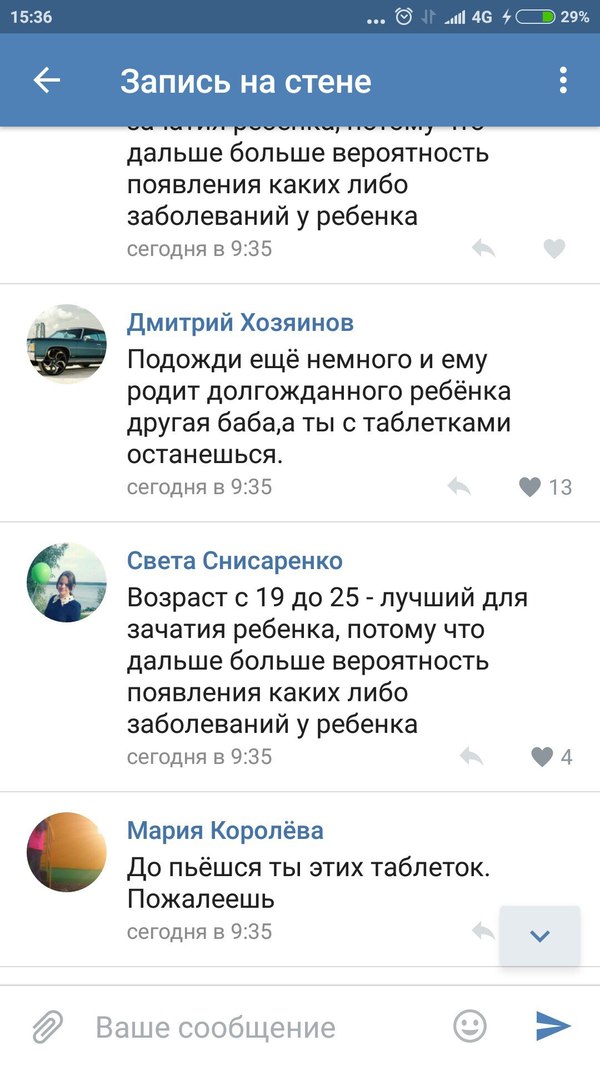Open the three-dot overflow menu
Image resolution: width=600 pixels, height=1066 pixels.
[563, 81]
